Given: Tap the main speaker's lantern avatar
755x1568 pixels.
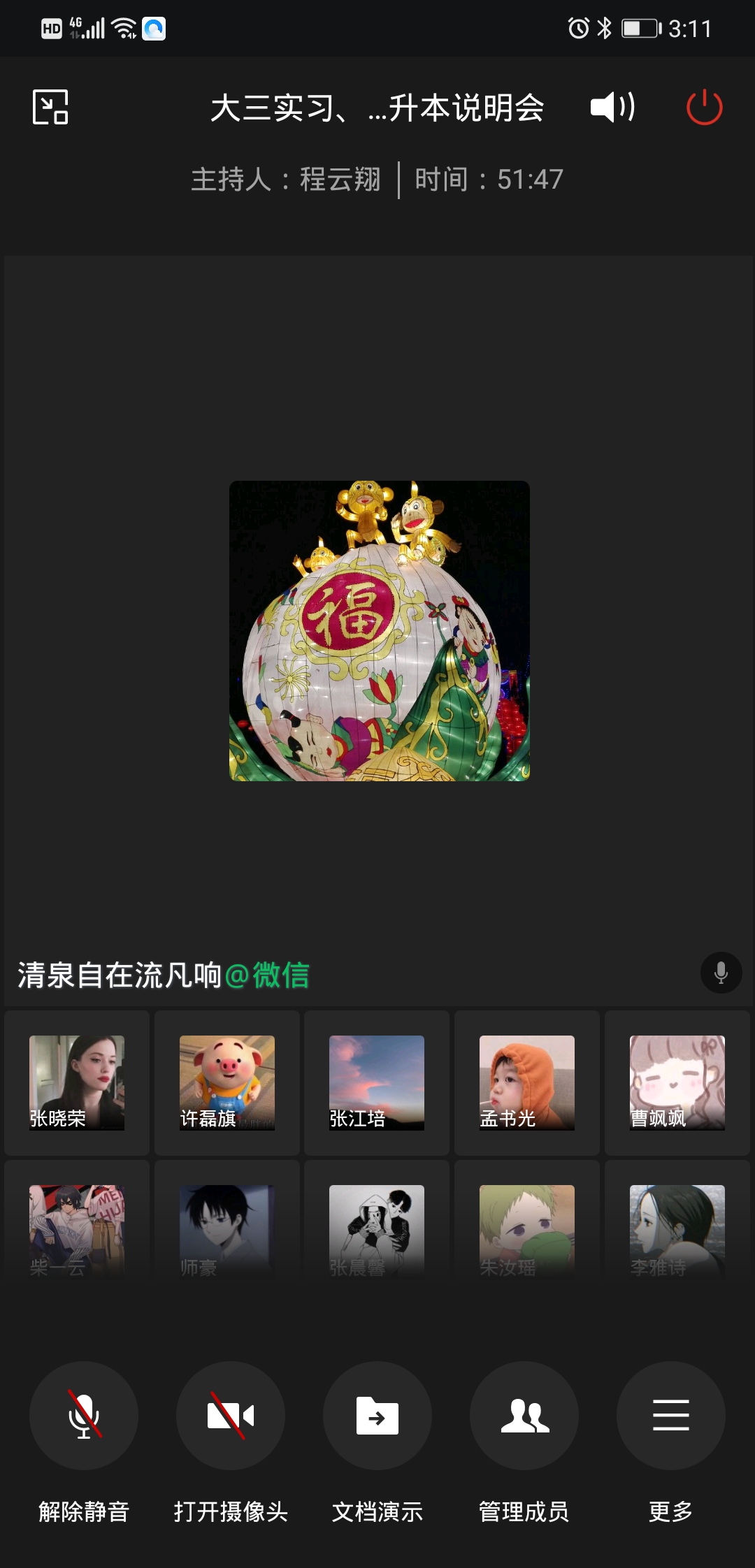Looking at the screenshot, I should pyautogui.click(x=380, y=631).
